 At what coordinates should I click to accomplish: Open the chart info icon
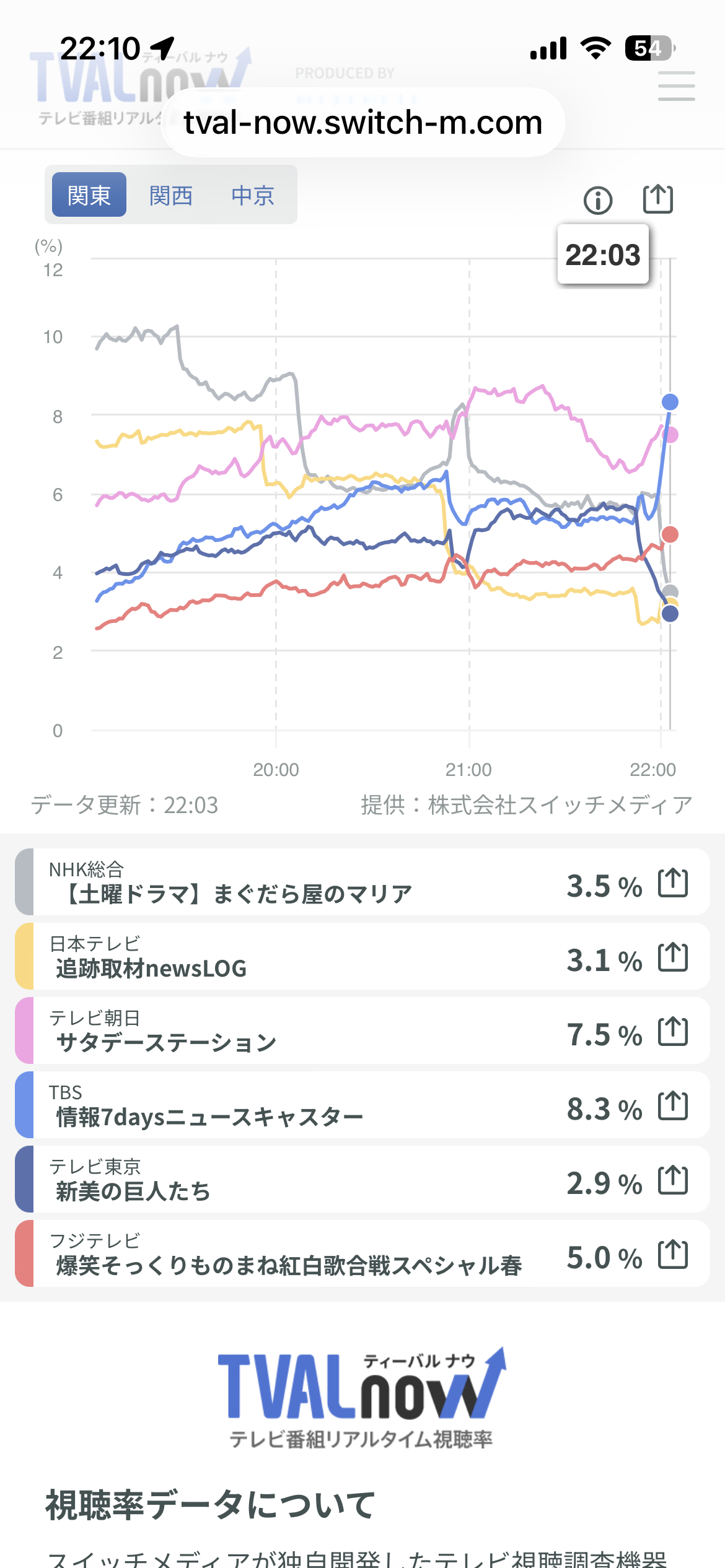[598, 200]
